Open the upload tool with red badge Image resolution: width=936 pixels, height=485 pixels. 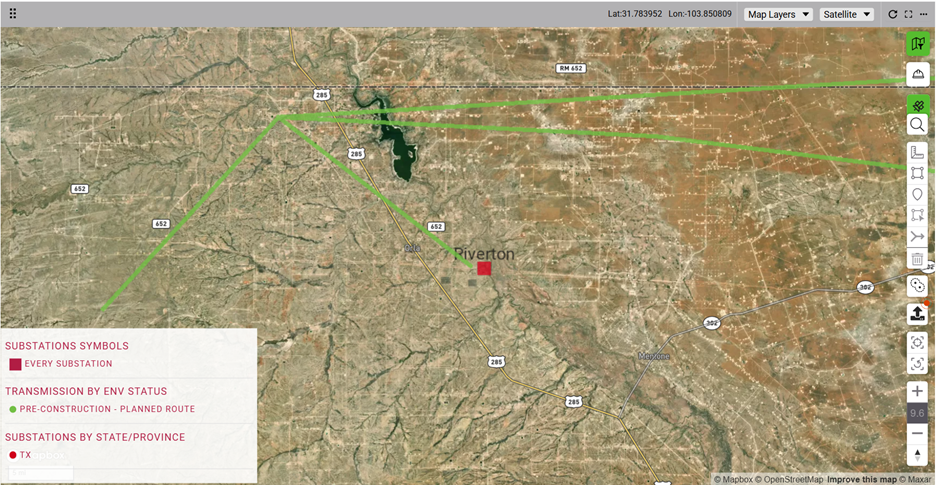(917, 313)
